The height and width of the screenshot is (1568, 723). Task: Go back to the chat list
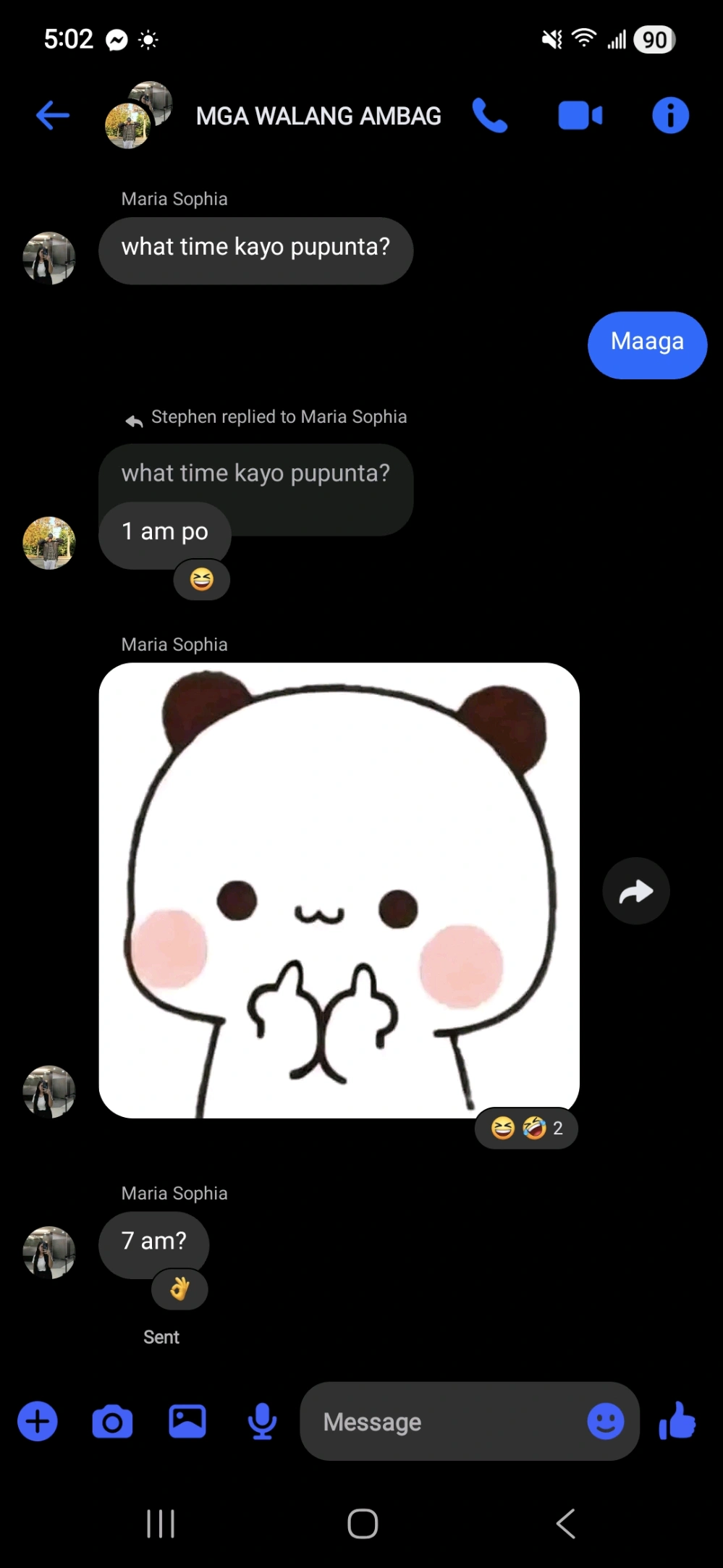53,115
